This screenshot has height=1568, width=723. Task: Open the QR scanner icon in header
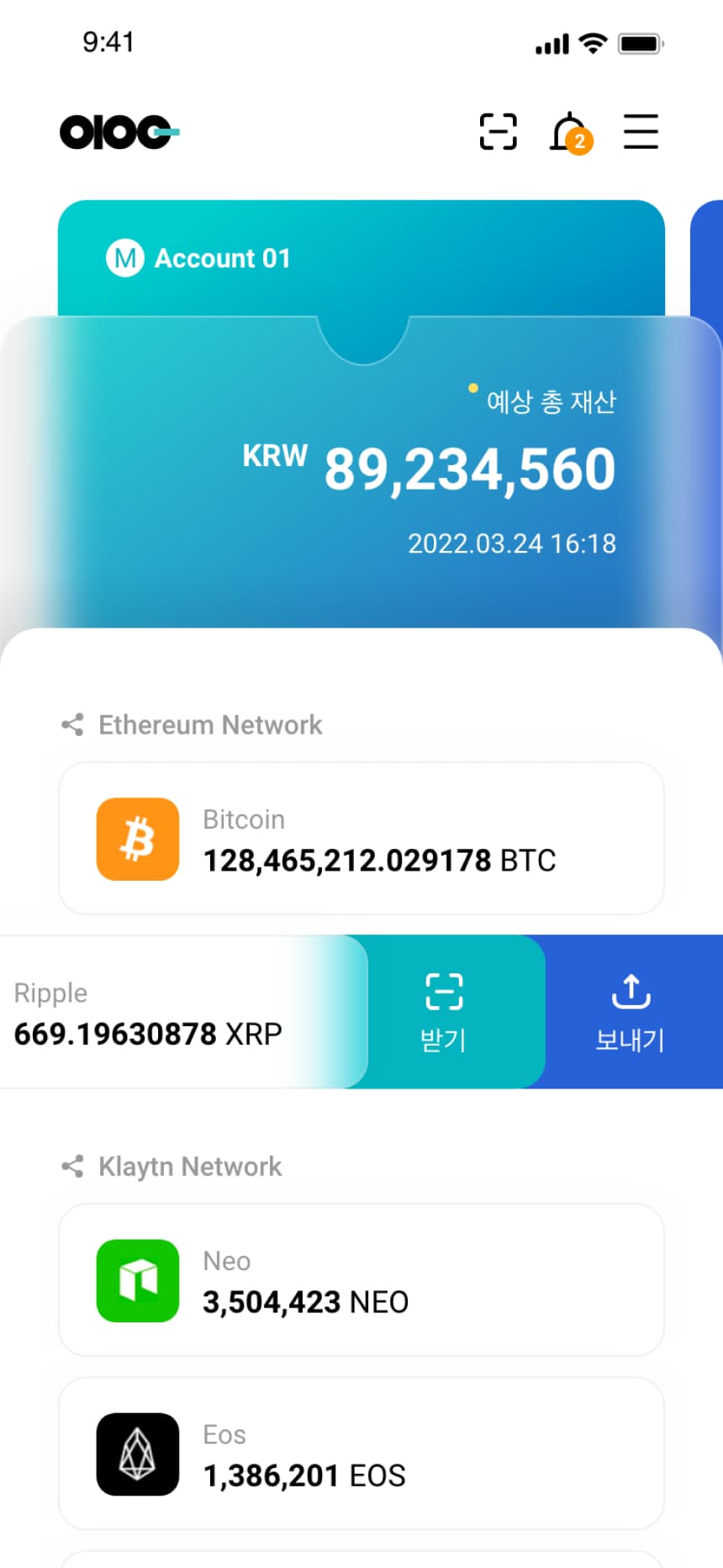tap(498, 131)
